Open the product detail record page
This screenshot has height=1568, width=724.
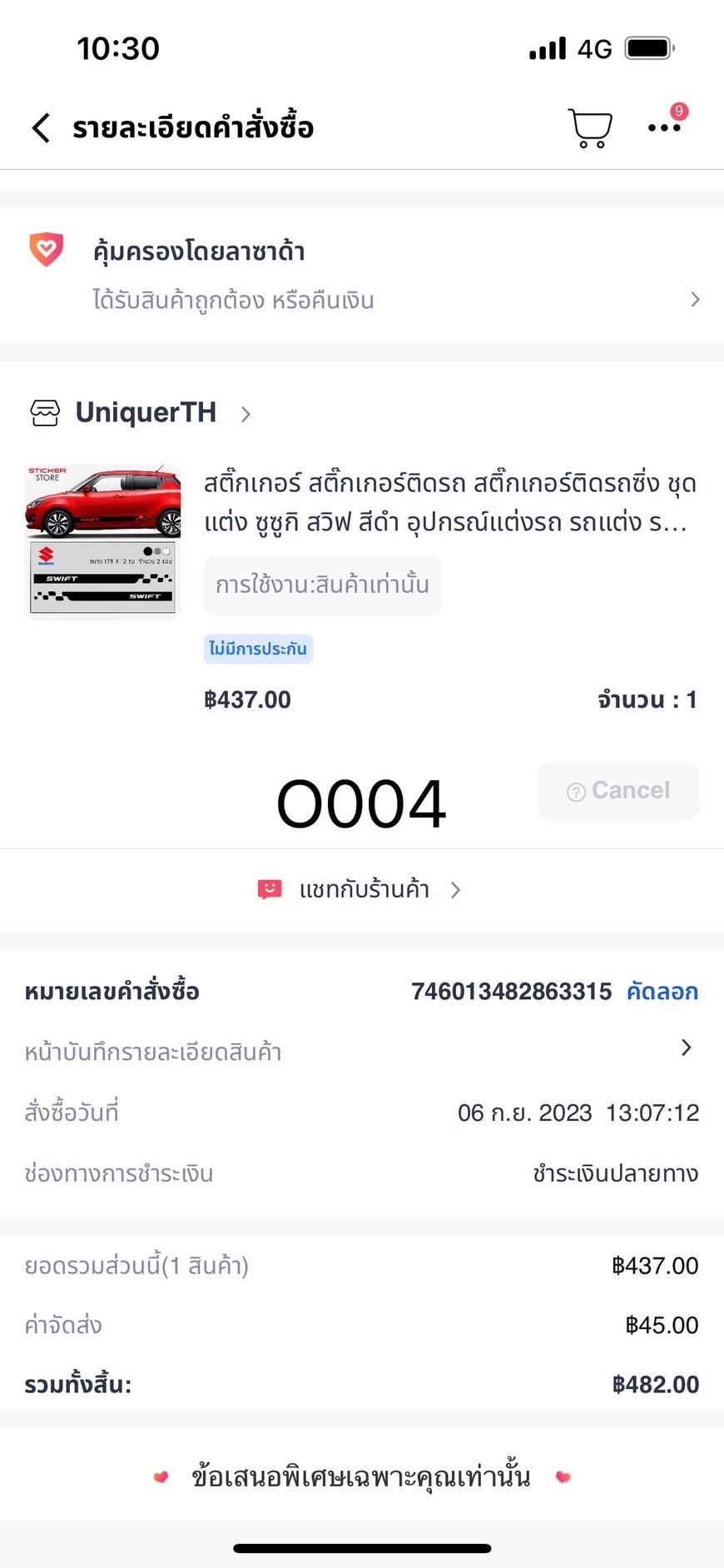361,1051
